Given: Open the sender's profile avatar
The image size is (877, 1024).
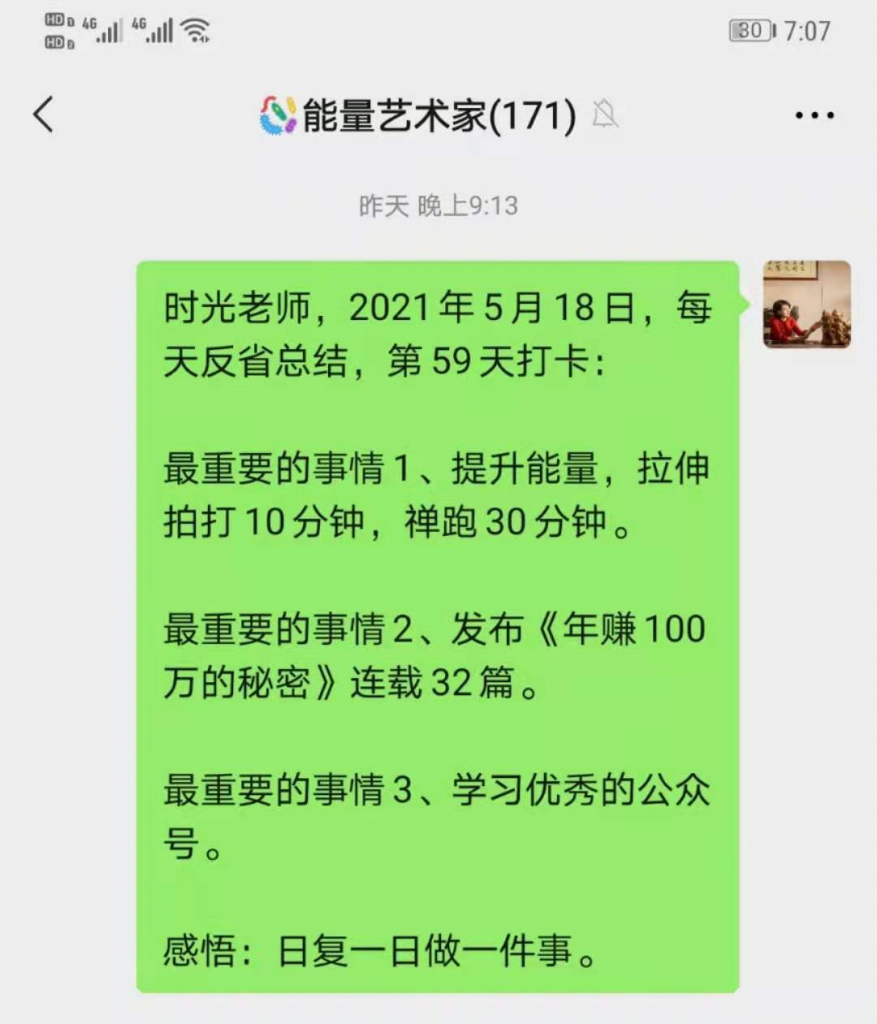Looking at the screenshot, I should click(x=806, y=304).
